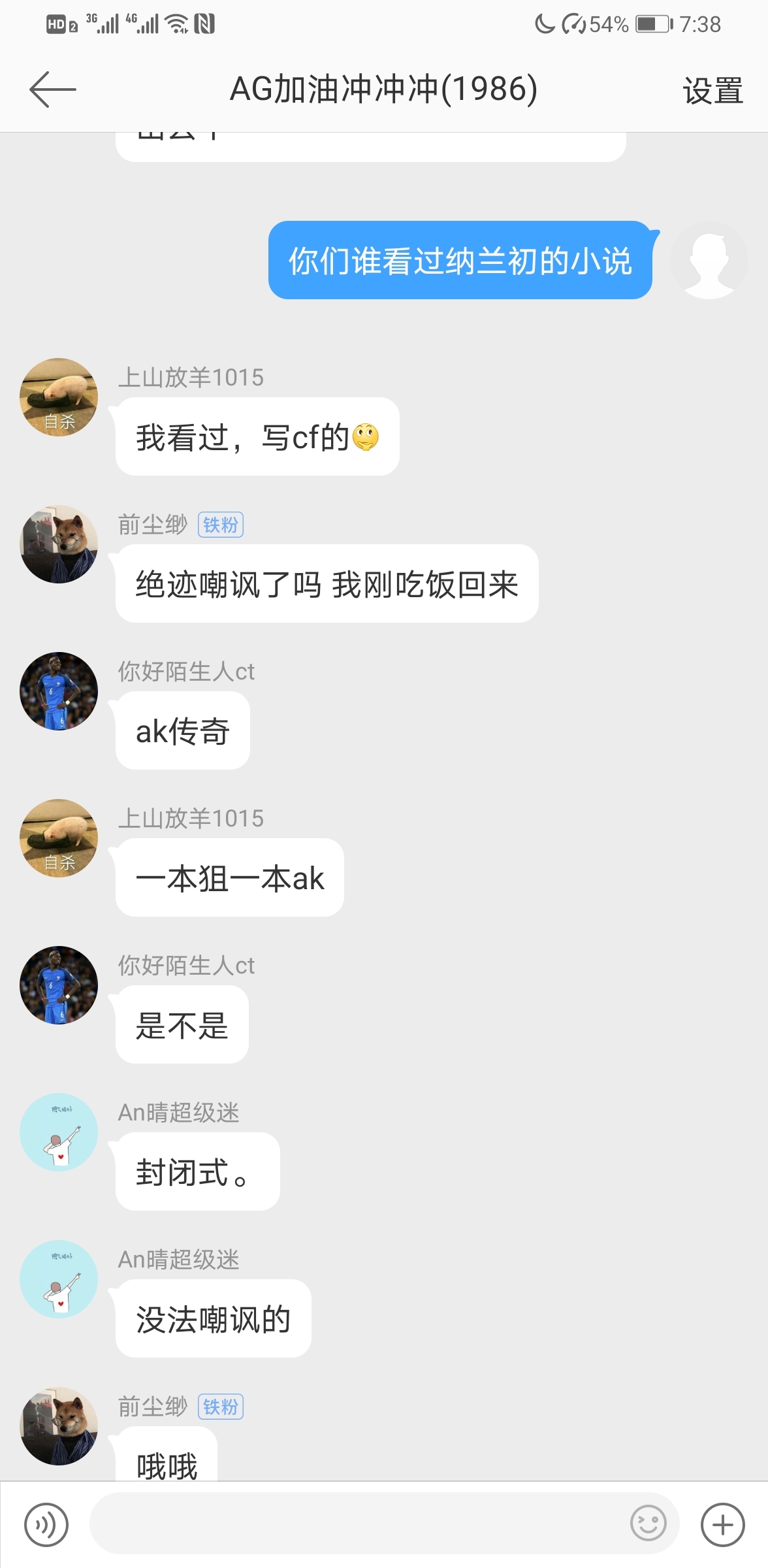The image size is (768, 1568).
Task: Switch to voice message input
Action: [x=46, y=1525]
